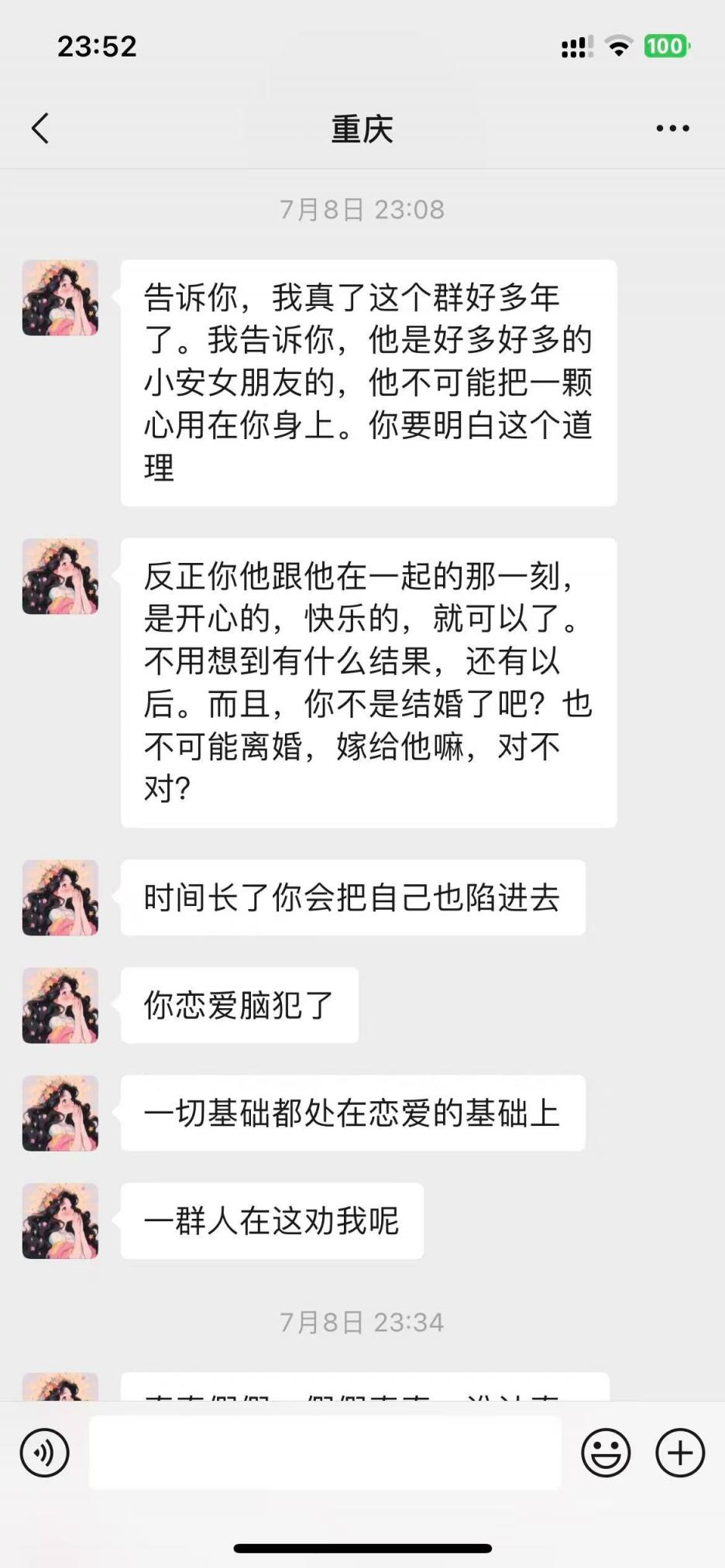
Task: View profile from avatar by 一群人在这劝我呢
Action: click(x=60, y=1220)
